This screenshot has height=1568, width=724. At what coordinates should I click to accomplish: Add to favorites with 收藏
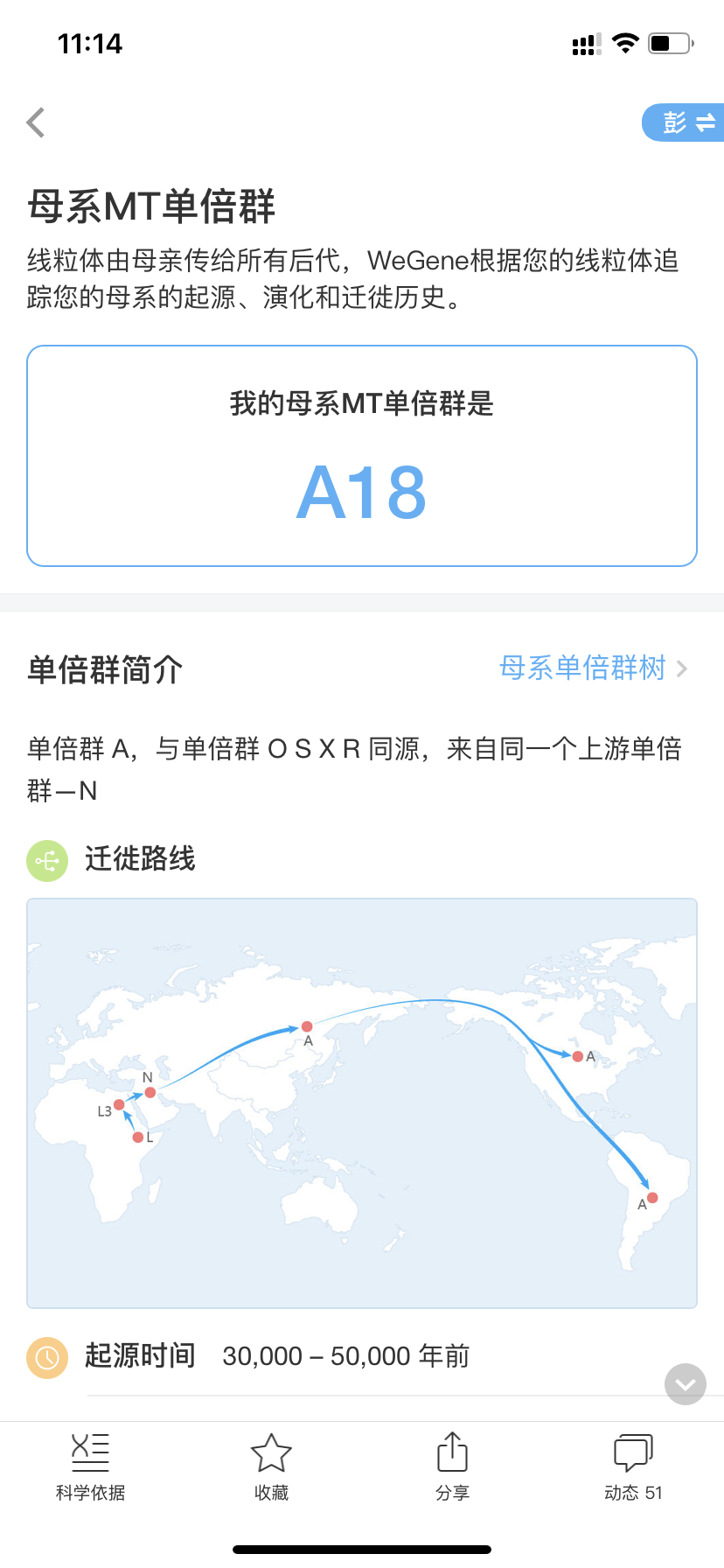pos(271,1467)
